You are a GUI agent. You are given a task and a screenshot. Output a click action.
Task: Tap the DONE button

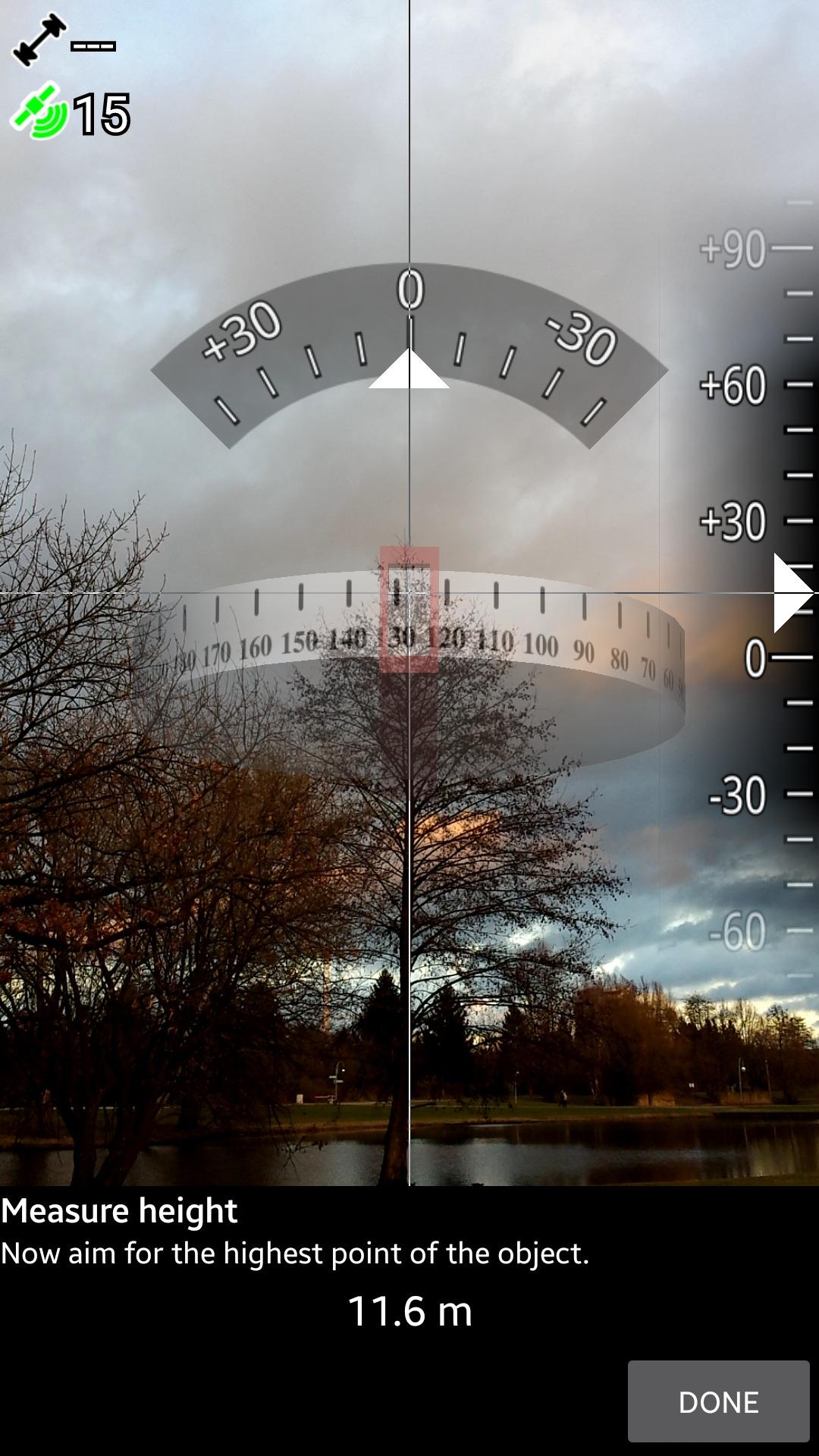[x=718, y=1401]
